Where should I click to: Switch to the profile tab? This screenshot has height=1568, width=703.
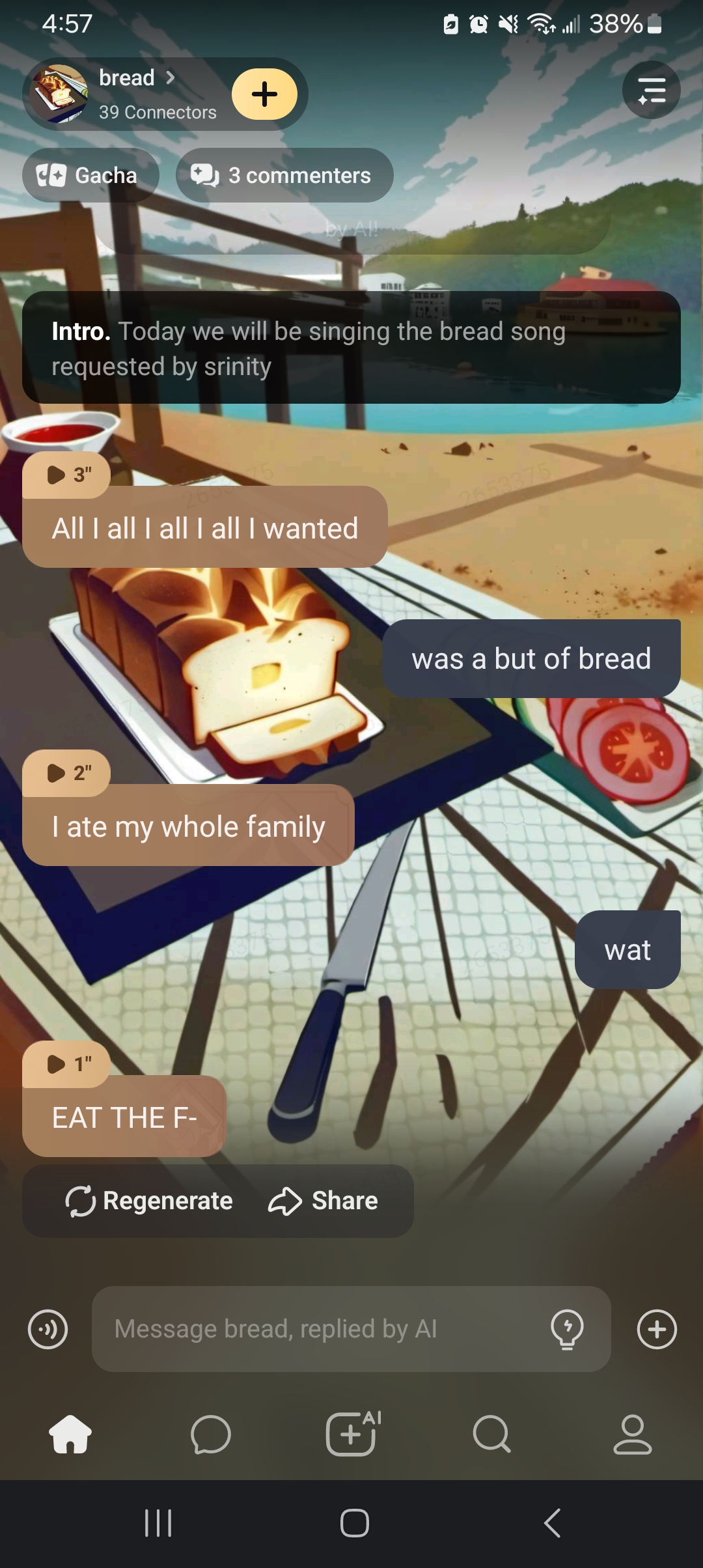click(632, 1434)
